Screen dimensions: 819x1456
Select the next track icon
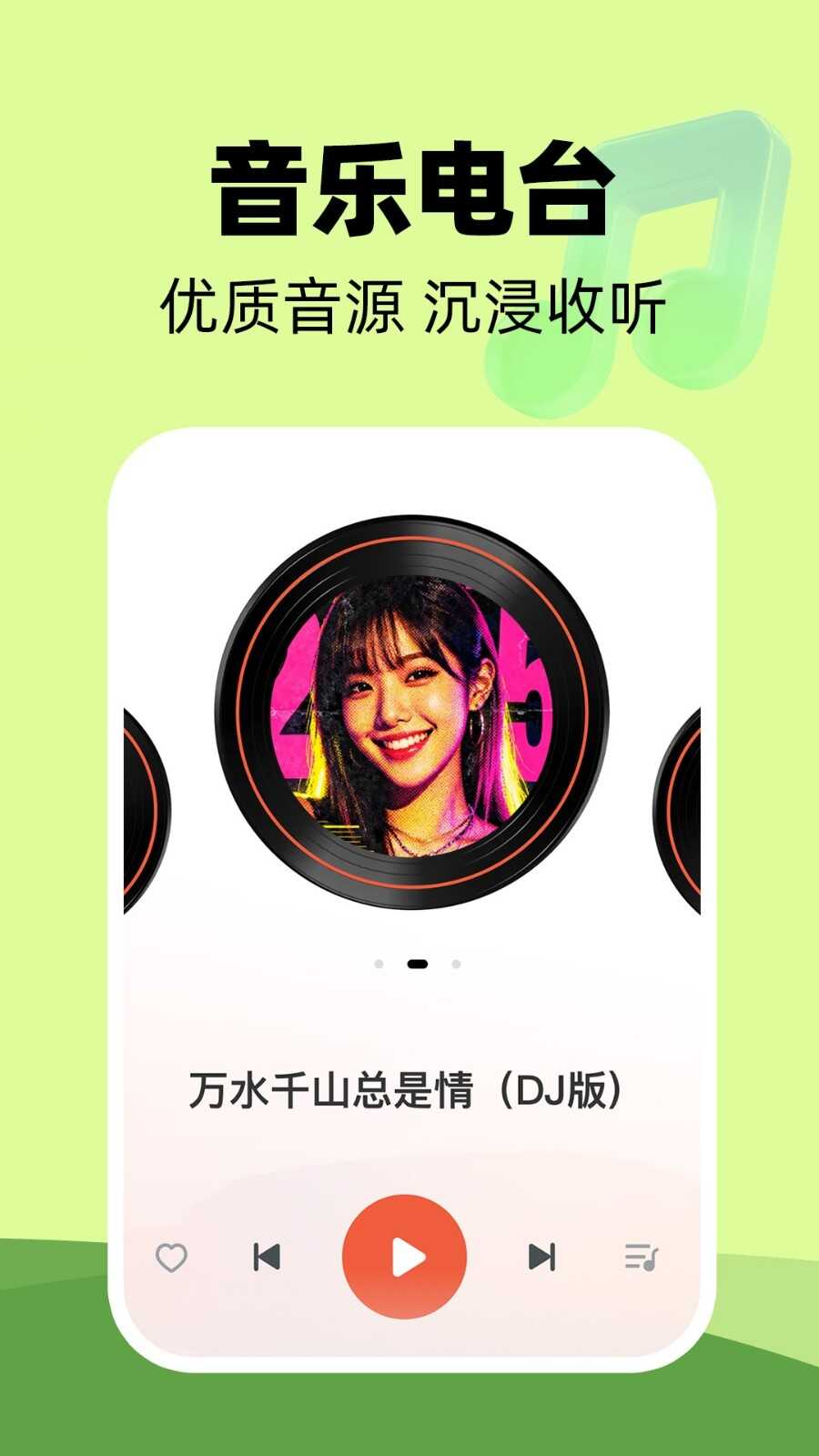pyautogui.click(x=541, y=1257)
